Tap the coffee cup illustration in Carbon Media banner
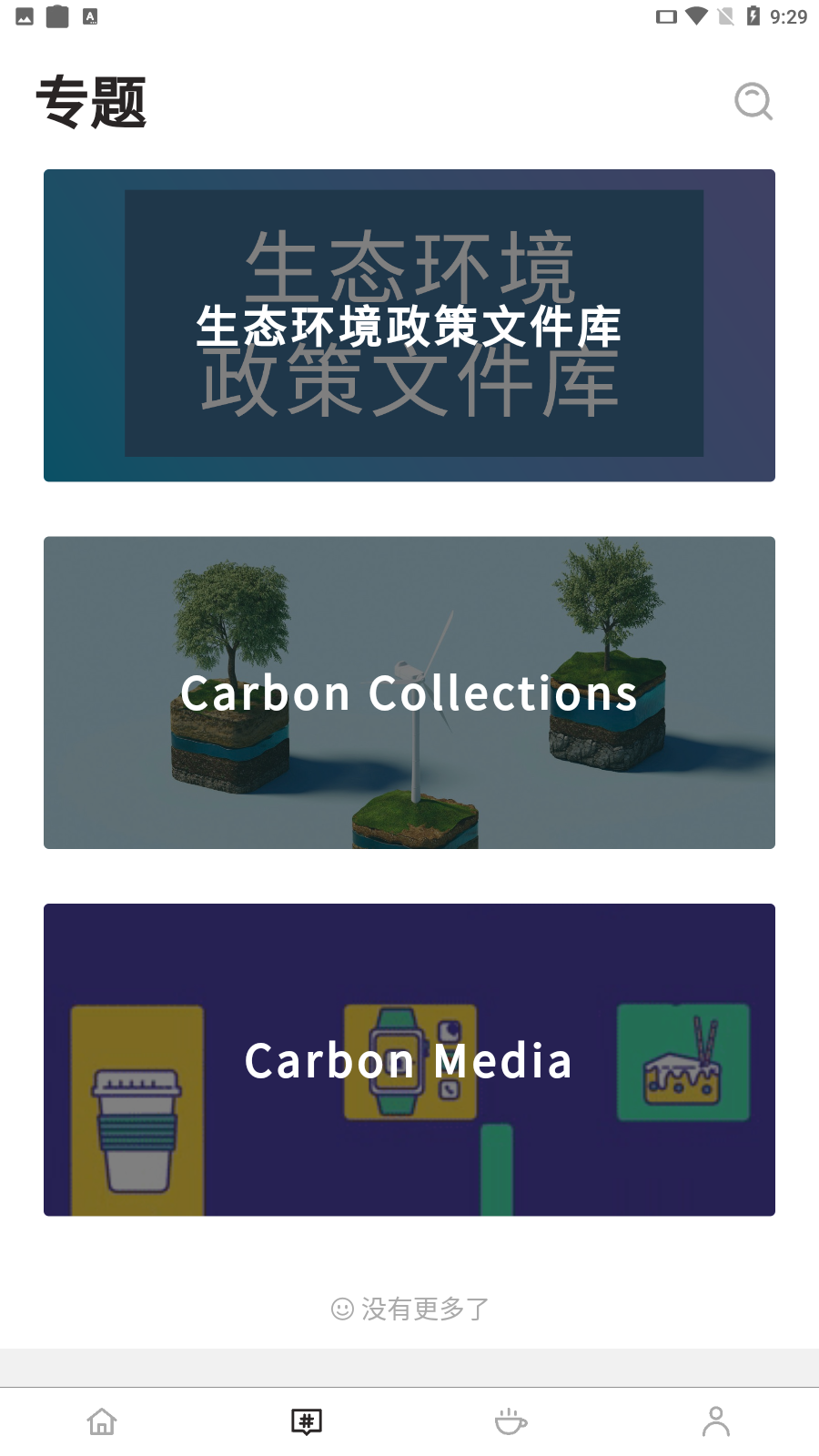The width and height of the screenshot is (819, 1456). (x=135, y=1119)
